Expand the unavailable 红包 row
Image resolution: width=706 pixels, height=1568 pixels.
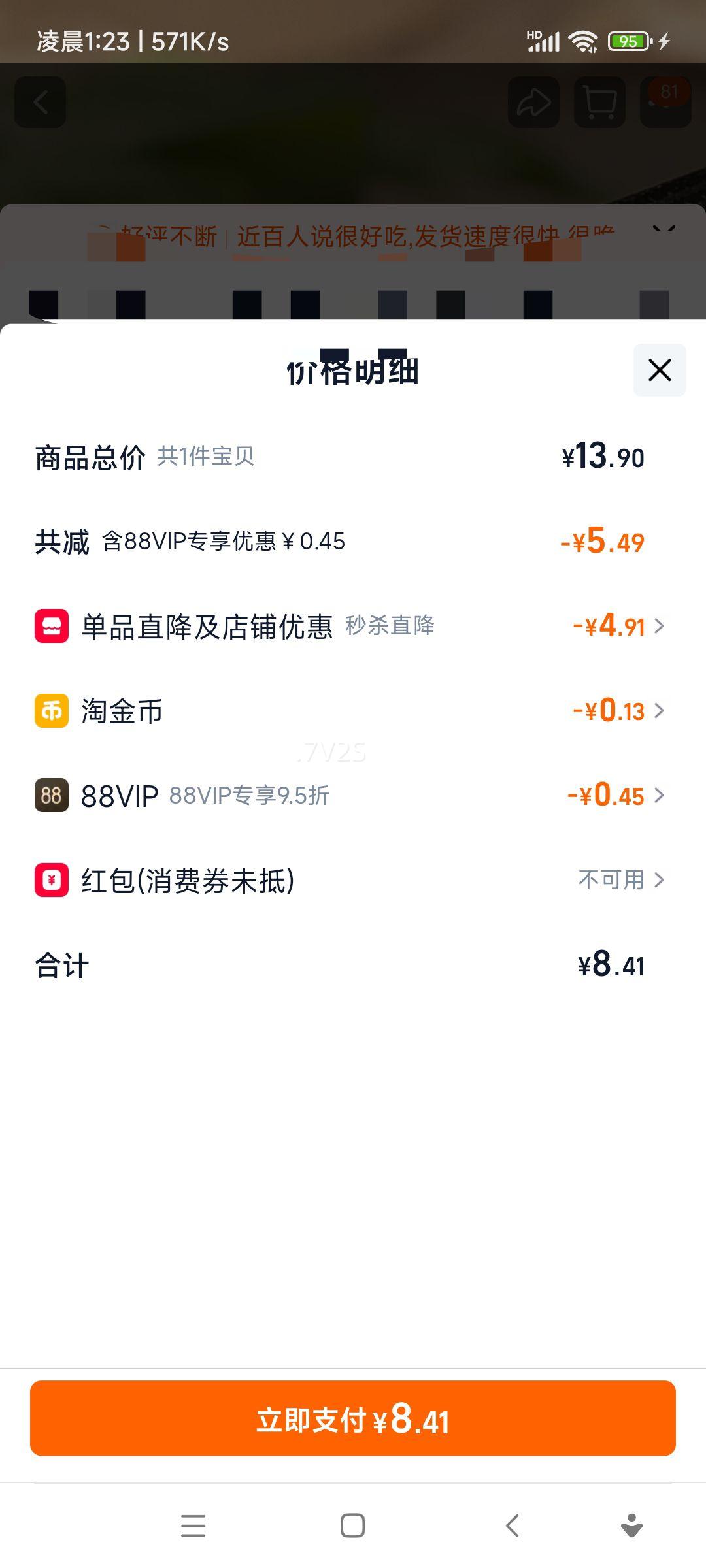pos(660,880)
